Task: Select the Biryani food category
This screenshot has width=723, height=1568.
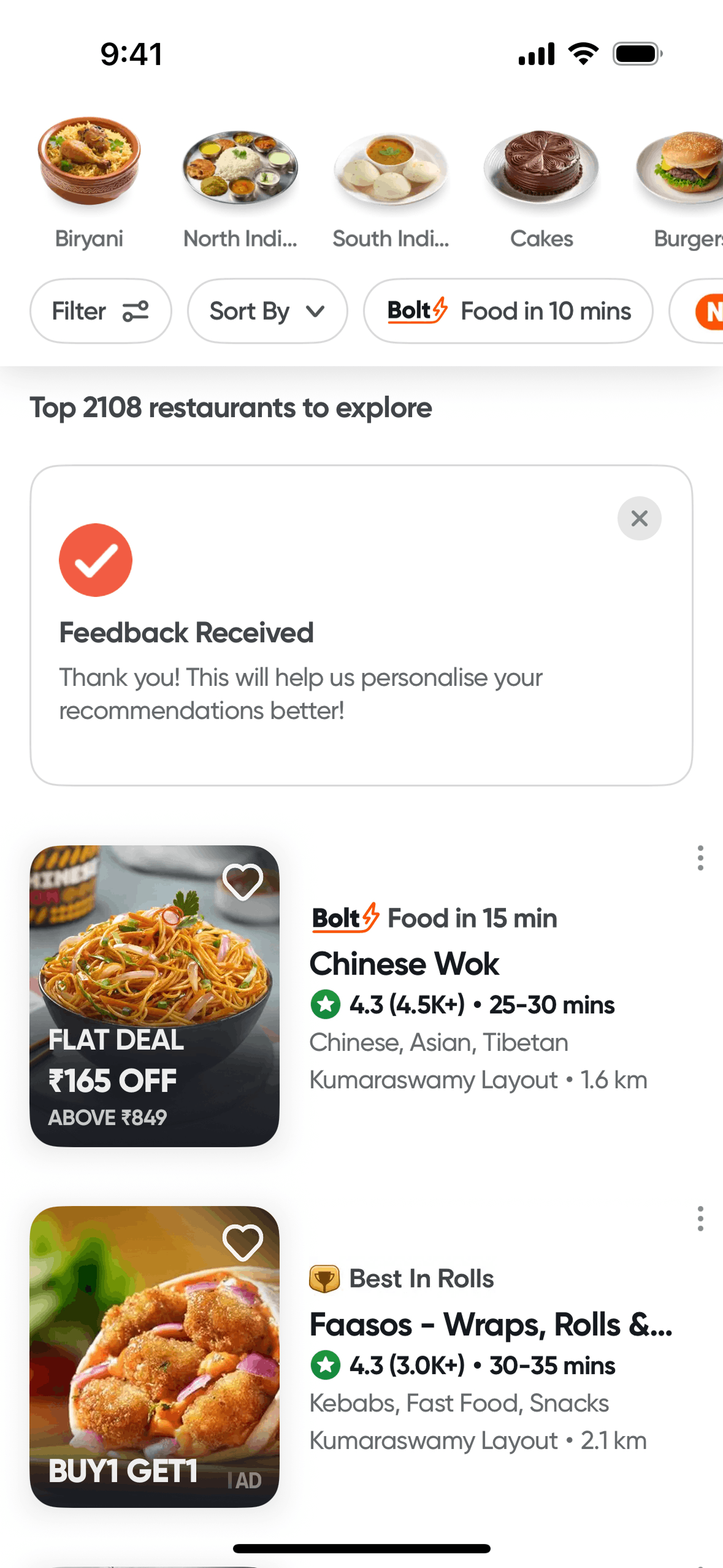Action: [89, 182]
